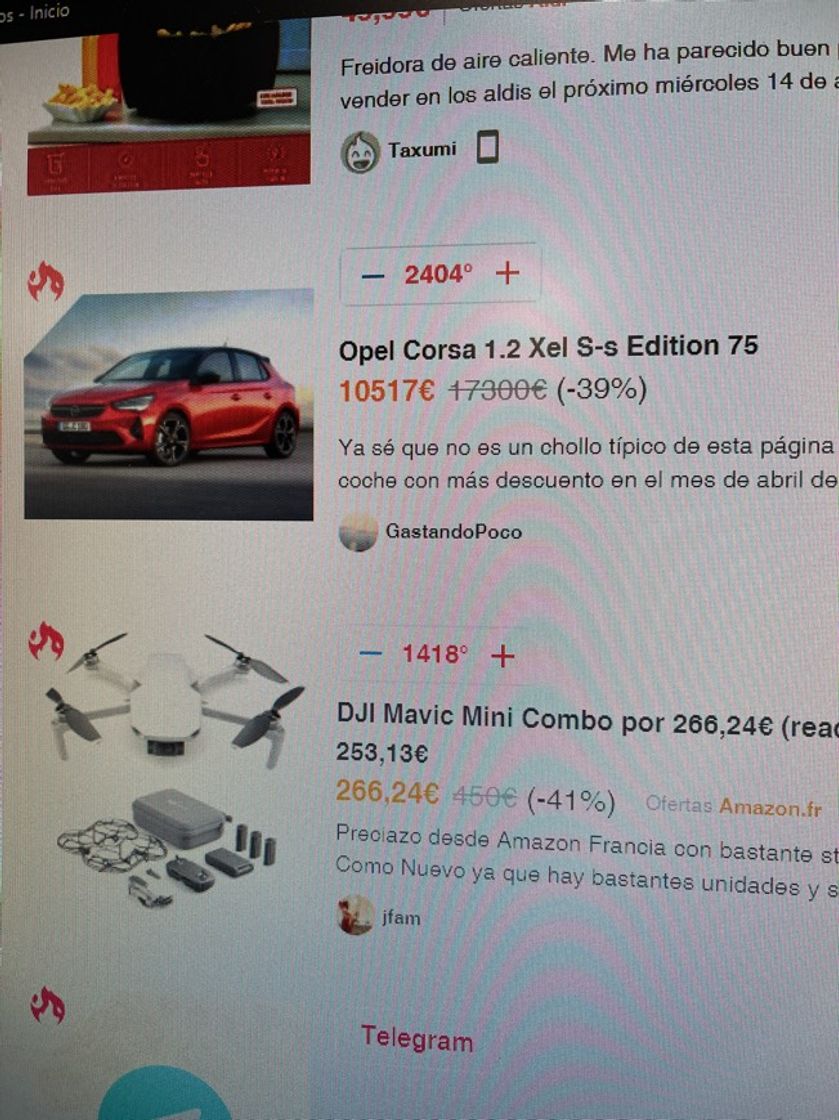Screen dimensions: 839x1120
Task: Upvote the DJI Mavic Mini deal
Action: point(503,656)
